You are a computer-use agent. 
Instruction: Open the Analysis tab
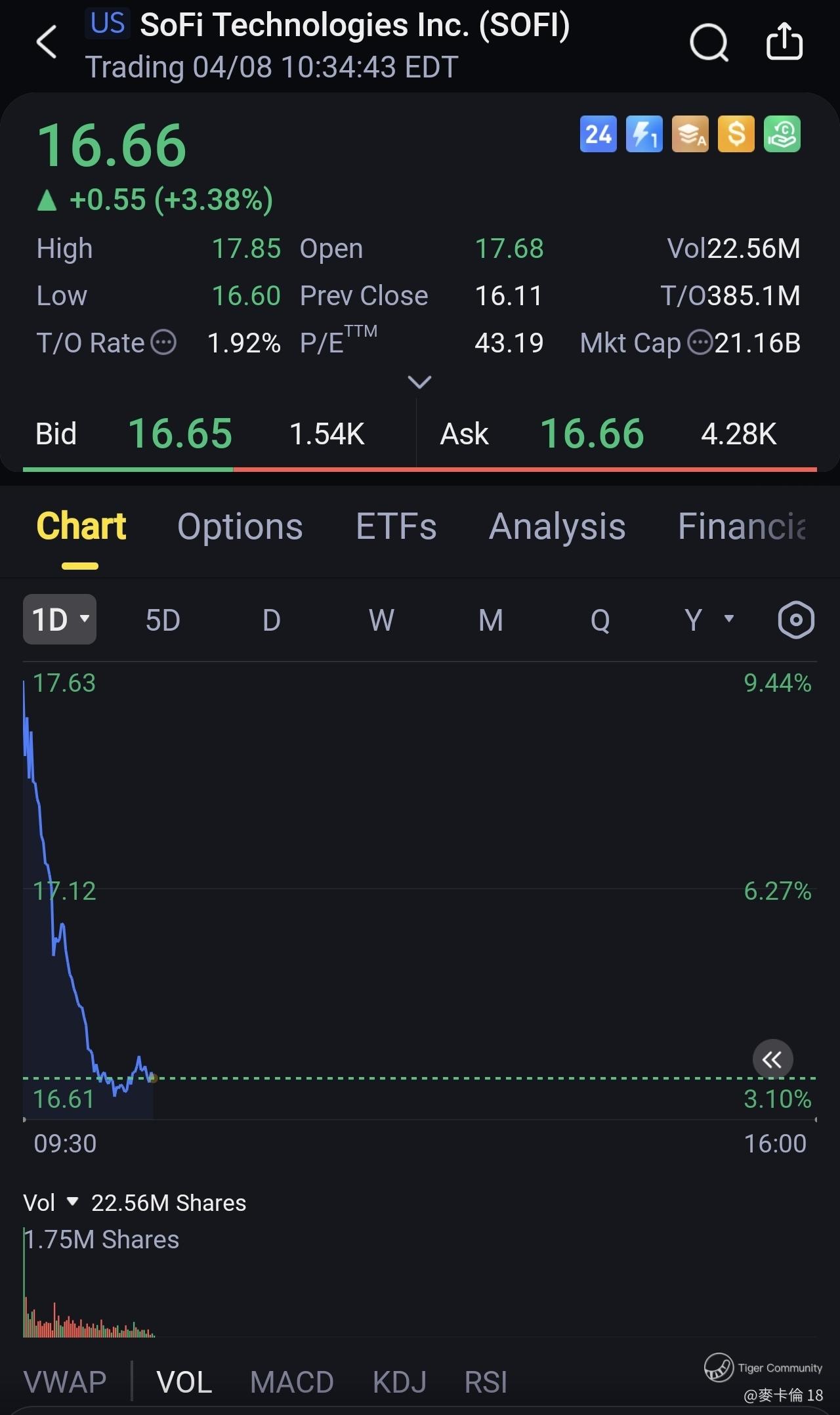click(x=557, y=526)
